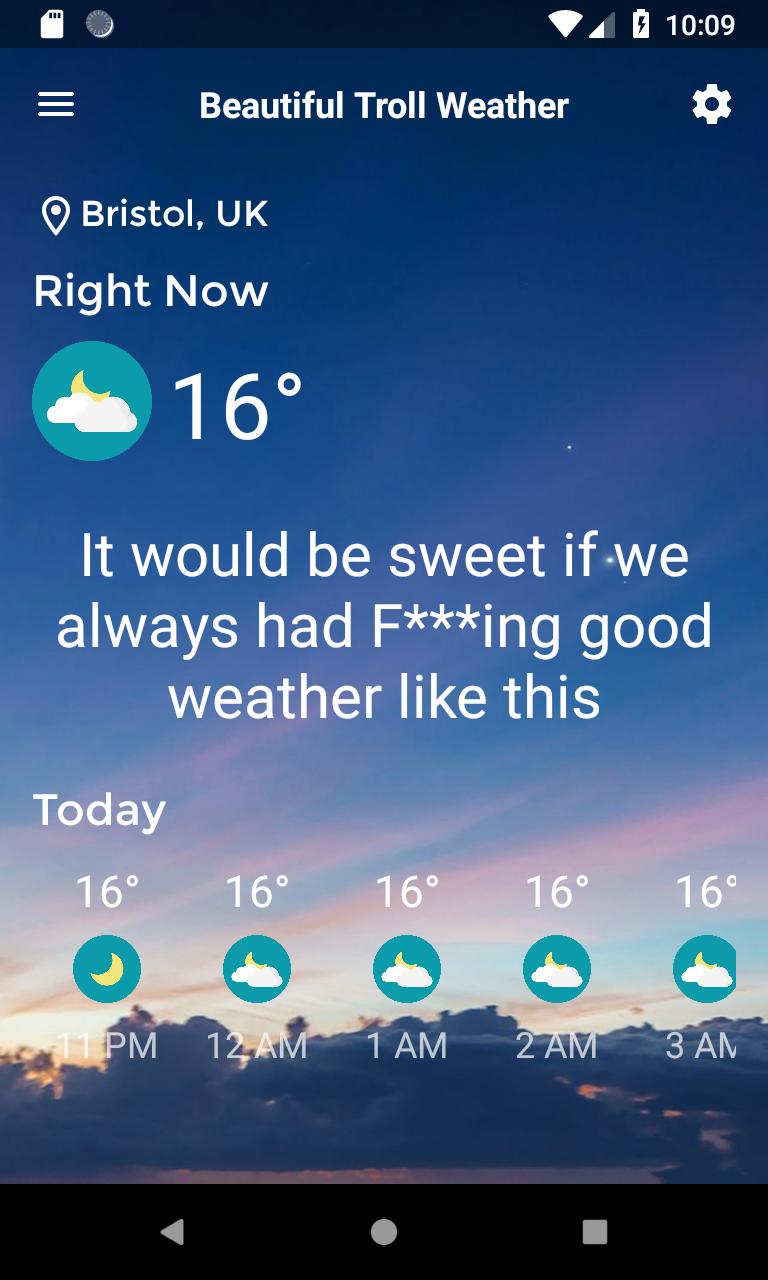This screenshot has width=768, height=1280.
Task: Click the battery charging indicator
Action: [x=642, y=25]
